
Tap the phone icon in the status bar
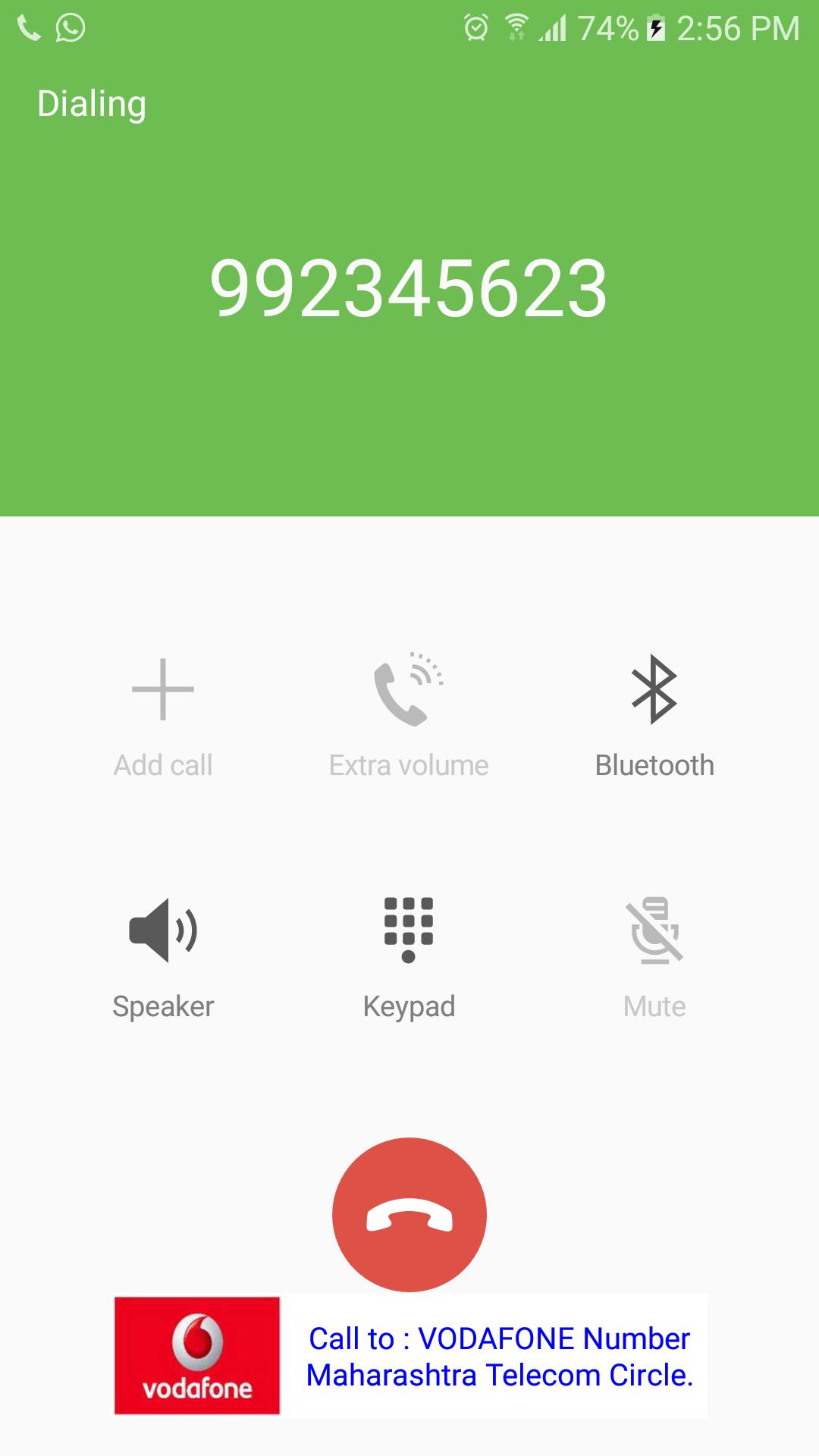click(x=29, y=27)
